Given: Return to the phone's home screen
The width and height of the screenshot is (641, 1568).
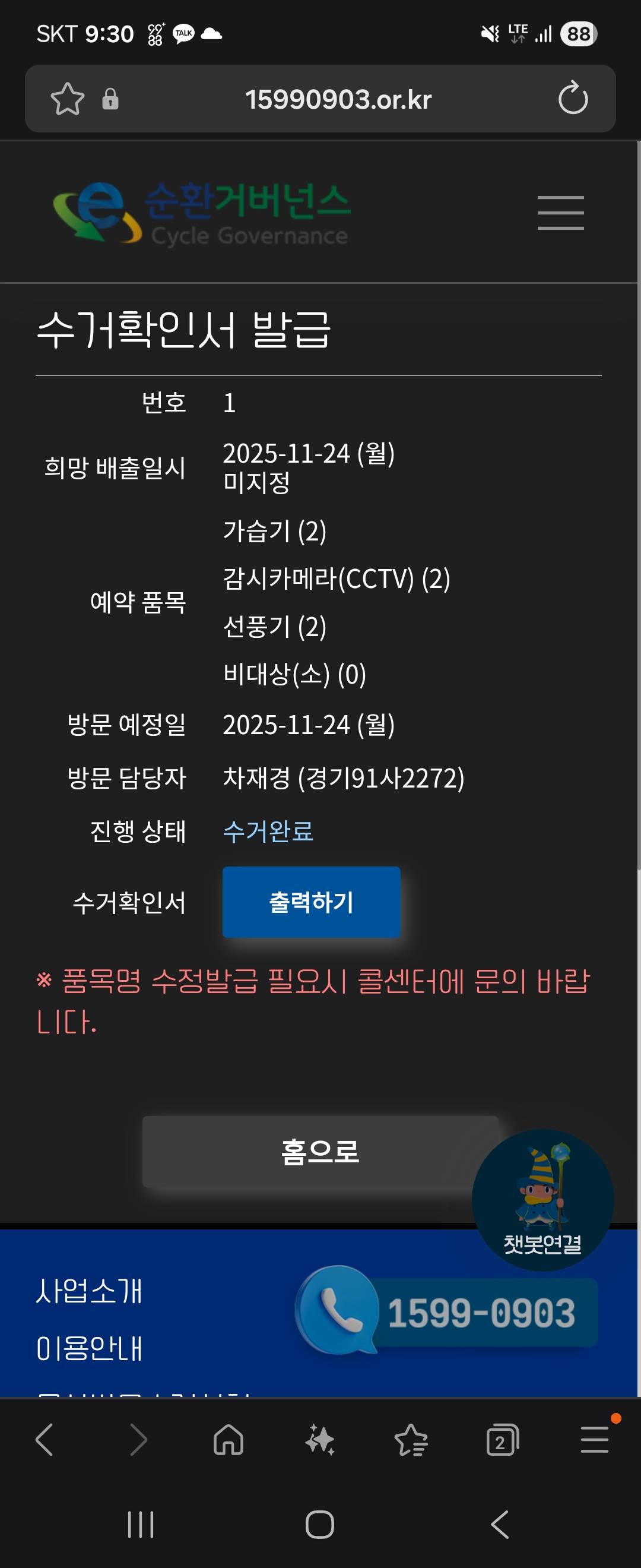Looking at the screenshot, I should (x=320, y=1524).
